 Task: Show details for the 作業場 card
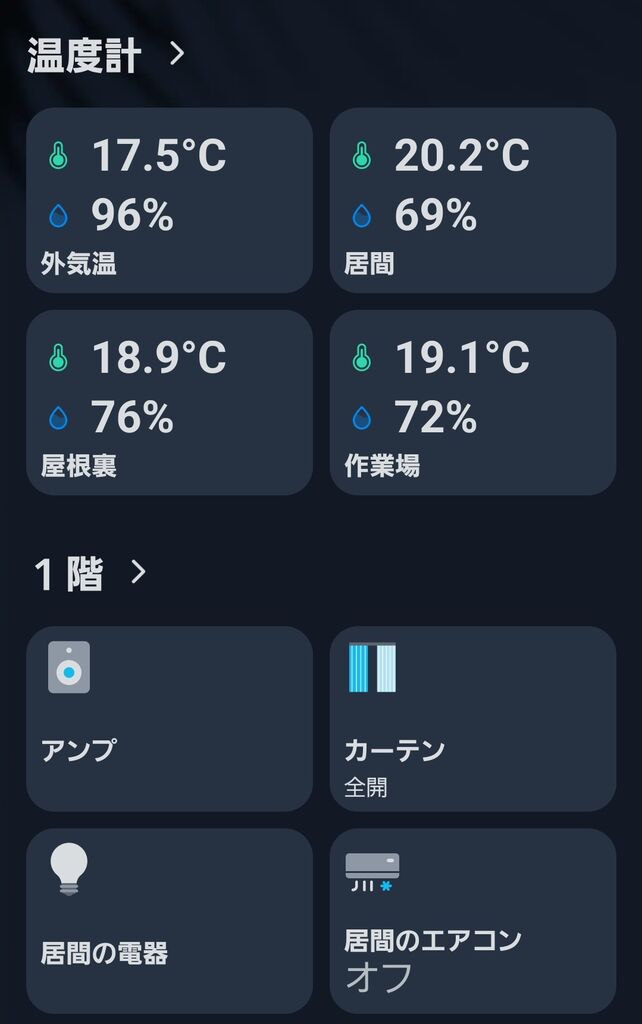472,402
